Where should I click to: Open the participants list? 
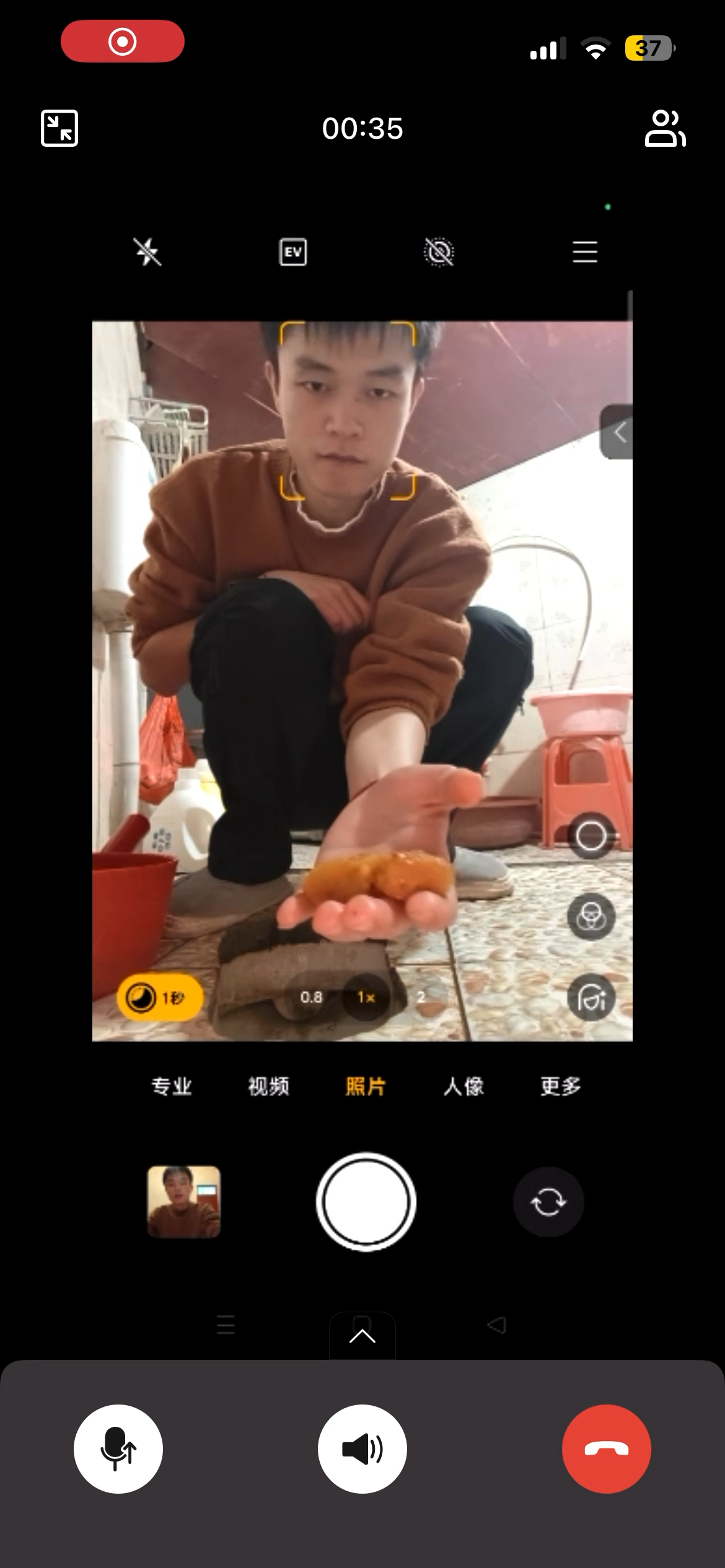pyautogui.click(x=665, y=128)
